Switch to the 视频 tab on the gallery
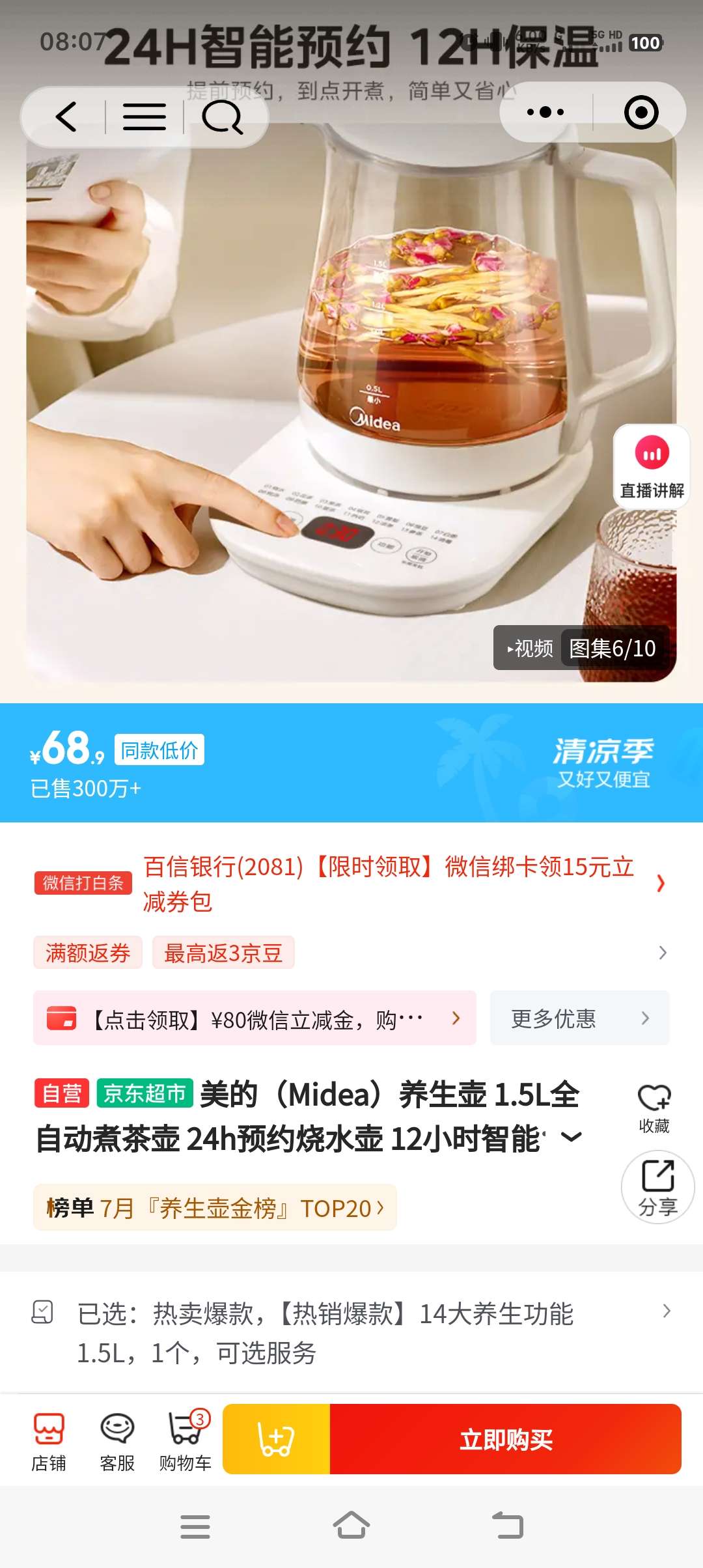Viewport: 703px width, 1568px height. [530, 648]
